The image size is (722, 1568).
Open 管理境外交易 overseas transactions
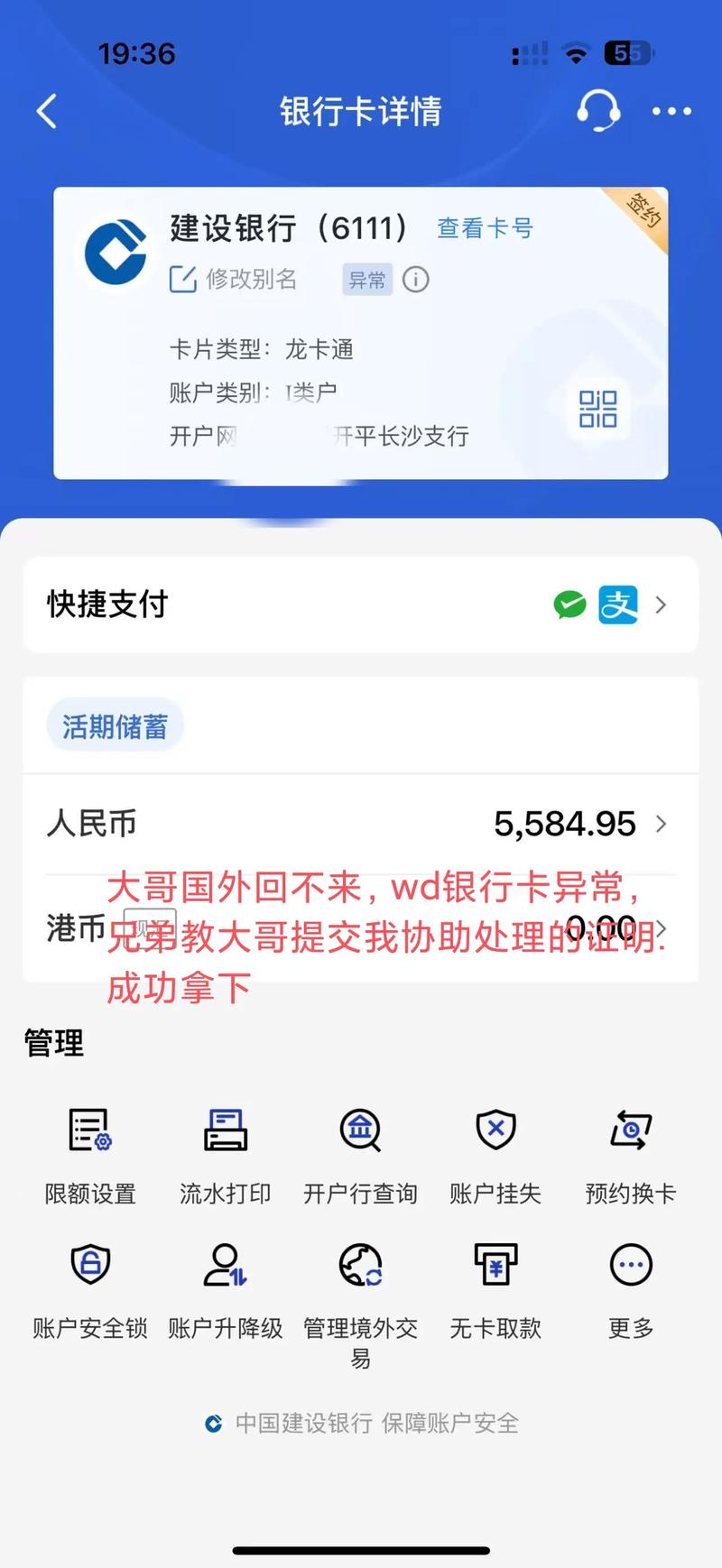click(360, 1295)
